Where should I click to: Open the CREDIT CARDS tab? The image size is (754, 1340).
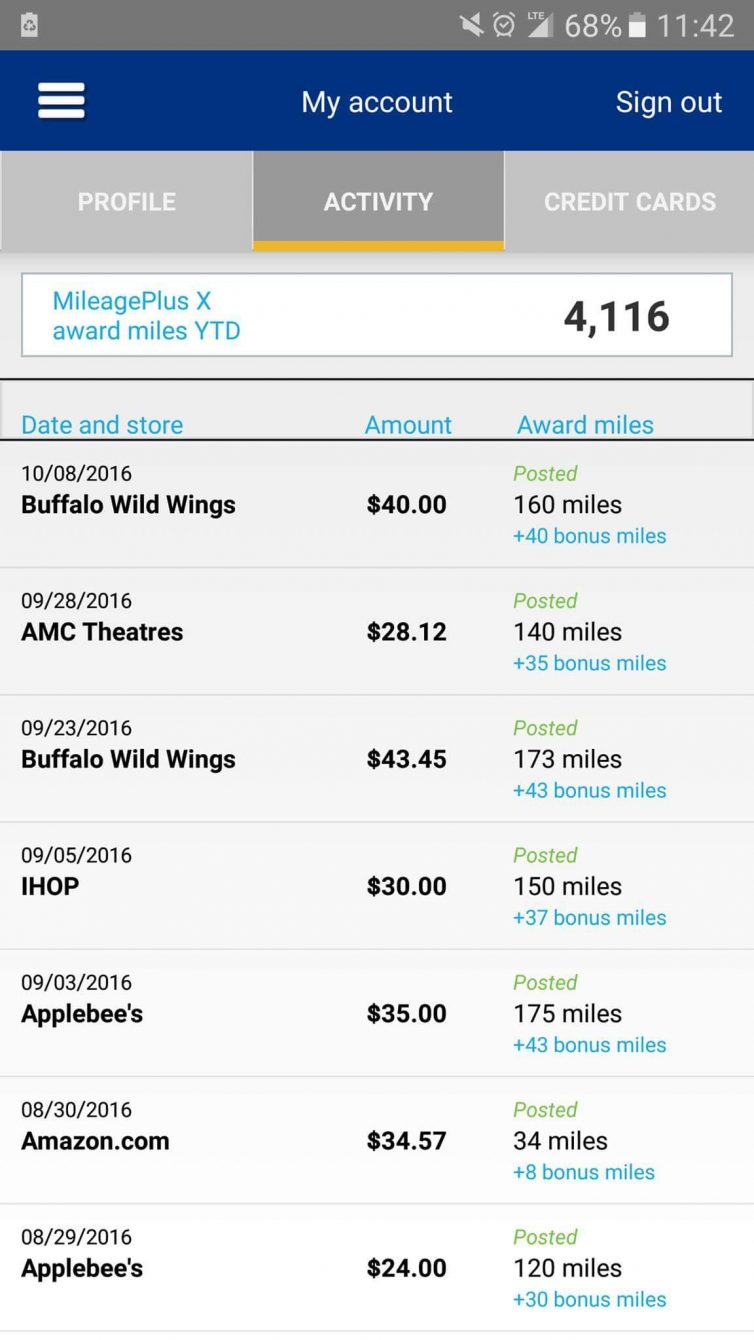[x=629, y=201]
